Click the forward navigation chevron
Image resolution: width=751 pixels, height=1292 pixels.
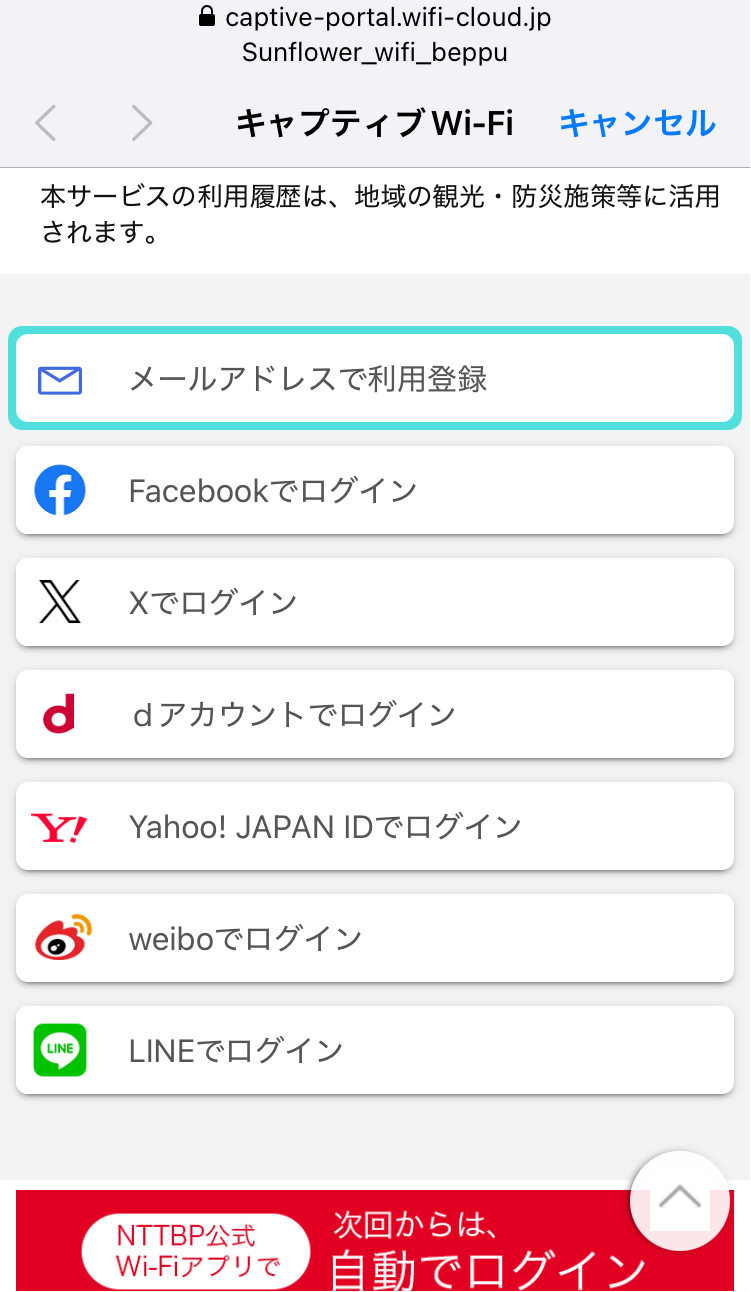point(141,122)
